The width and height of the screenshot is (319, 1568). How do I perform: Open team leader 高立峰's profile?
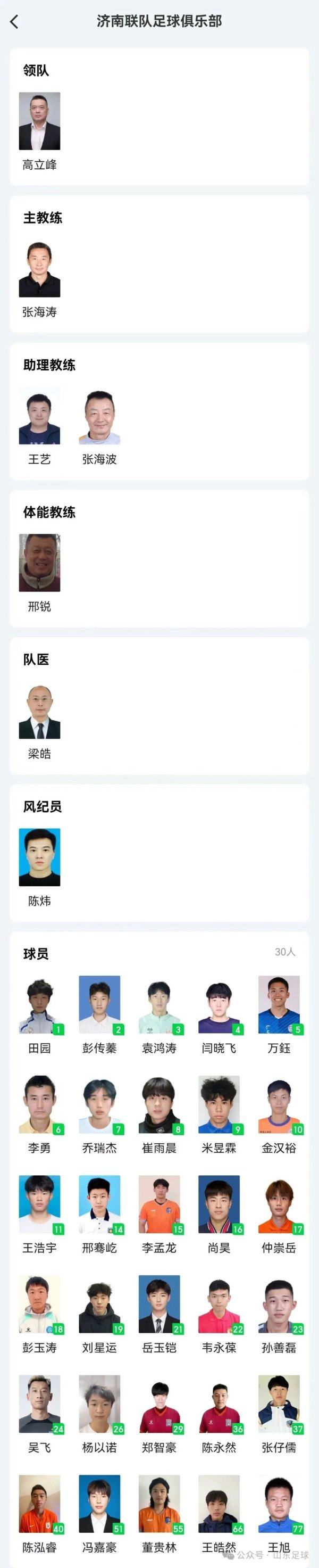(x=39, y=121)
